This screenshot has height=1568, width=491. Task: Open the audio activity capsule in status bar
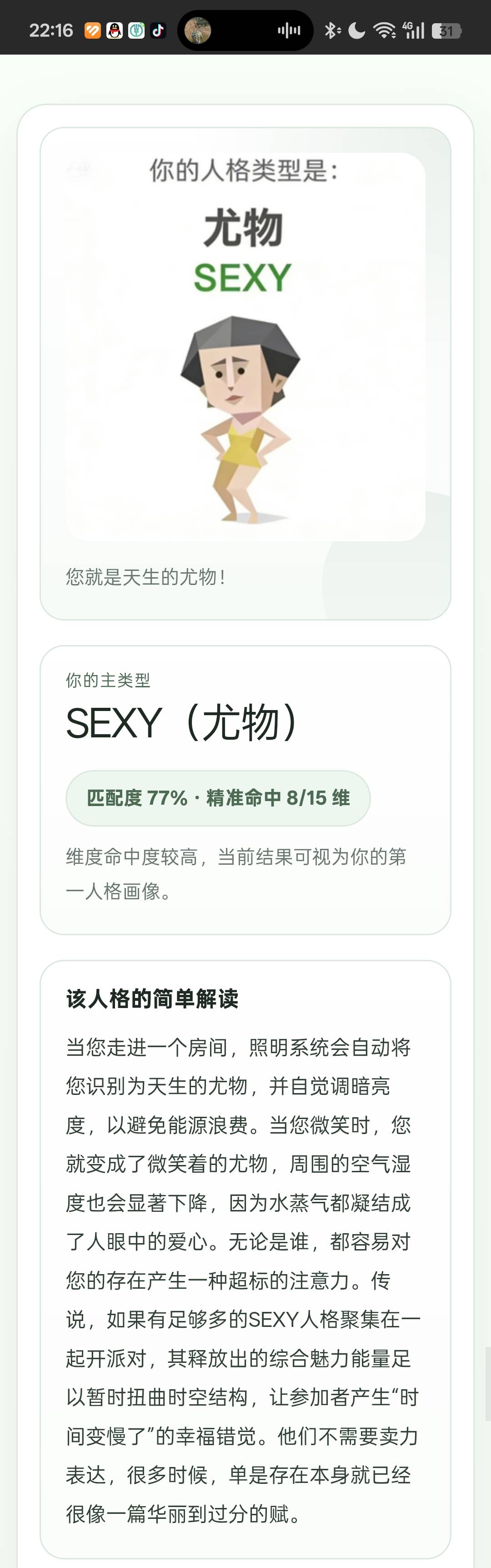[x=245, y=30]
